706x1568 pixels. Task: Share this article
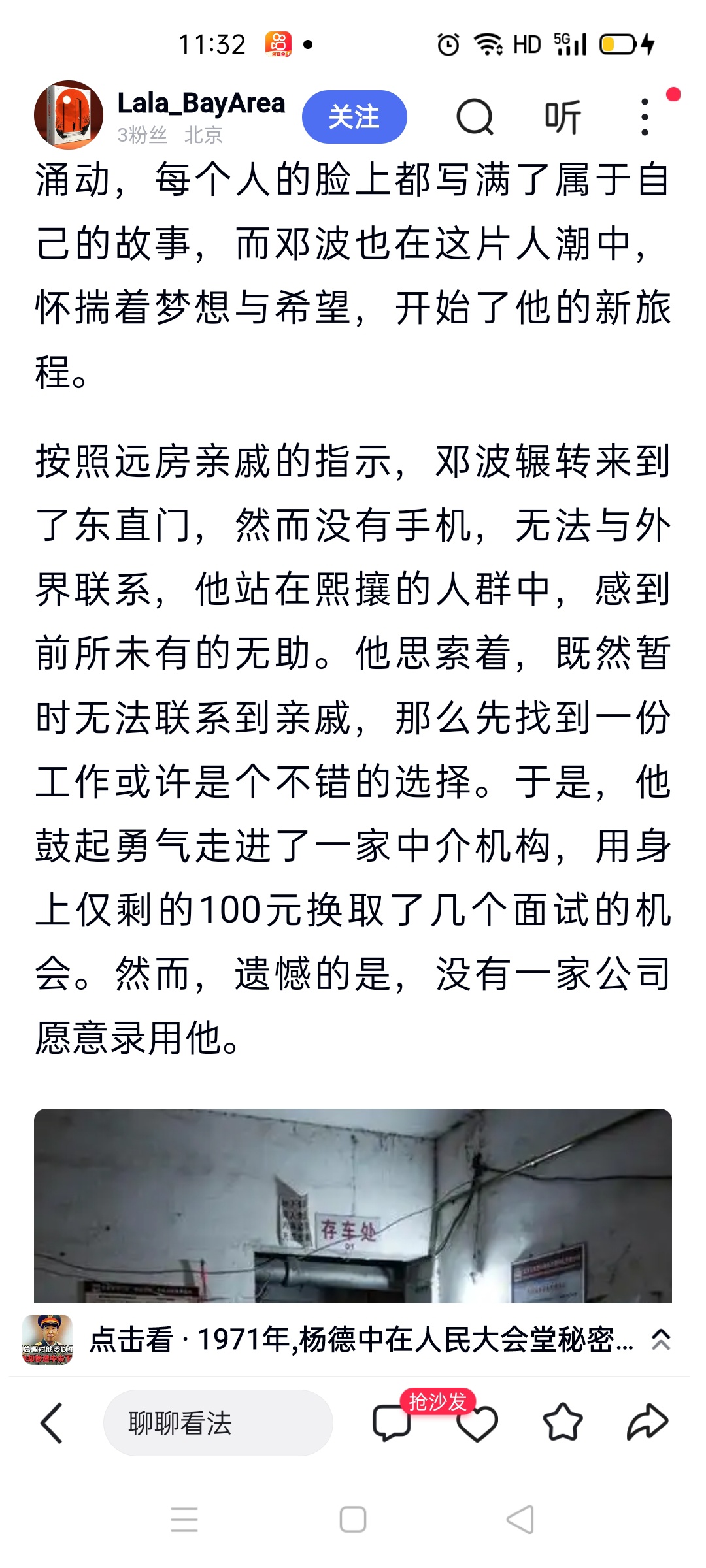coord(647,1423)
